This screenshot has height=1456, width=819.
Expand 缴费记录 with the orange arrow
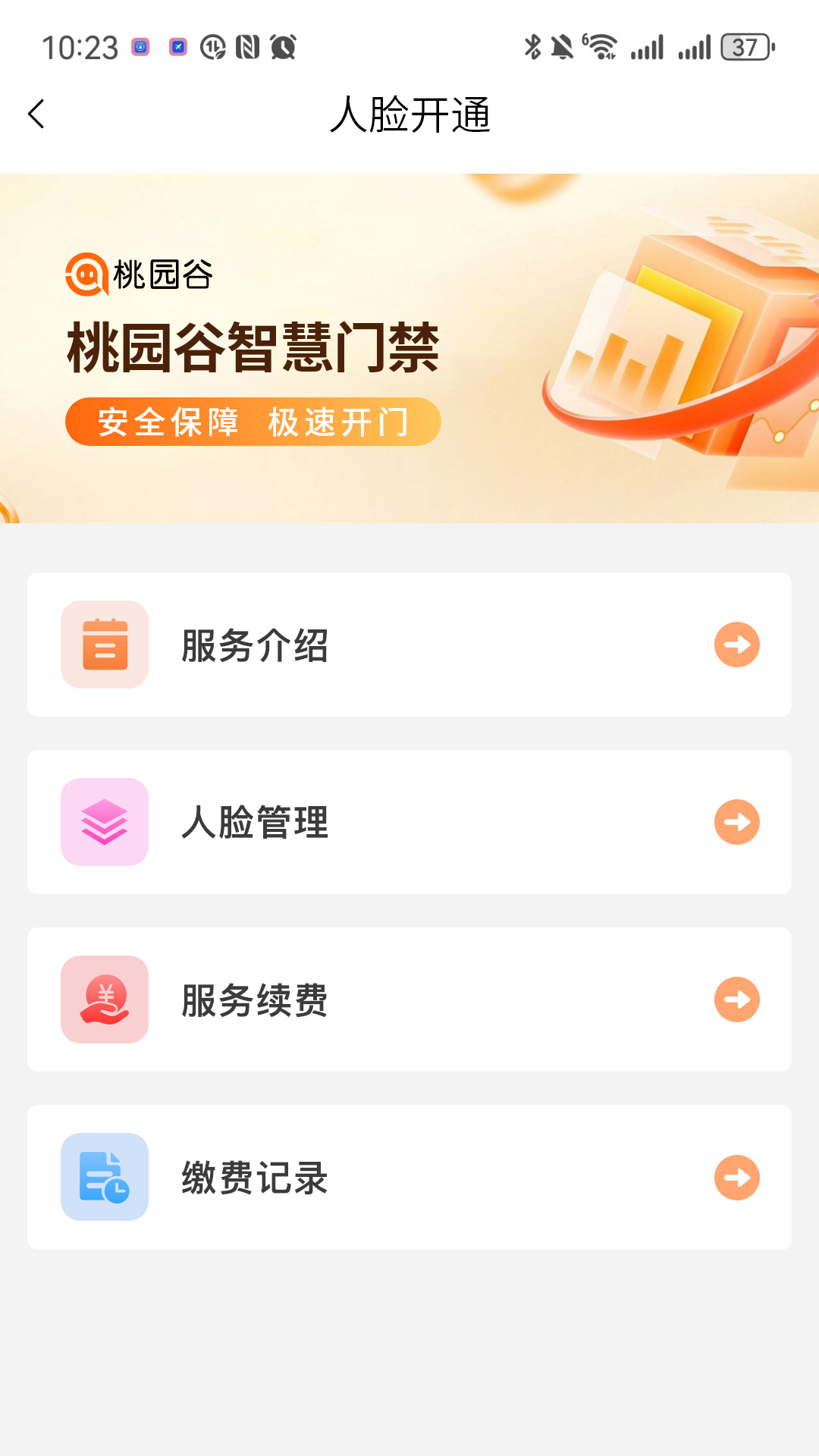(x=736, y=1177)
